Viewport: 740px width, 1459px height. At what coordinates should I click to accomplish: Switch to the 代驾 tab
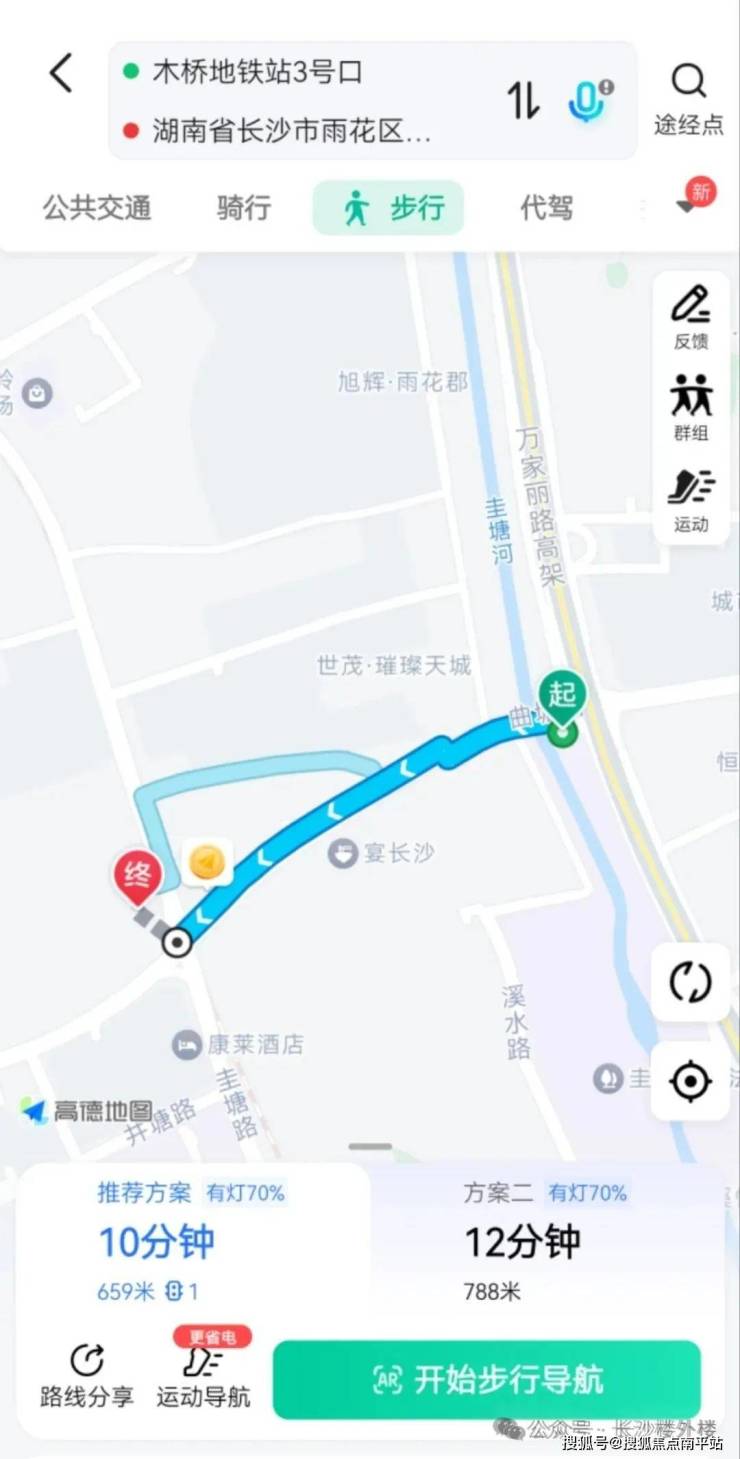pyautogui.click(x=547, y=208)
